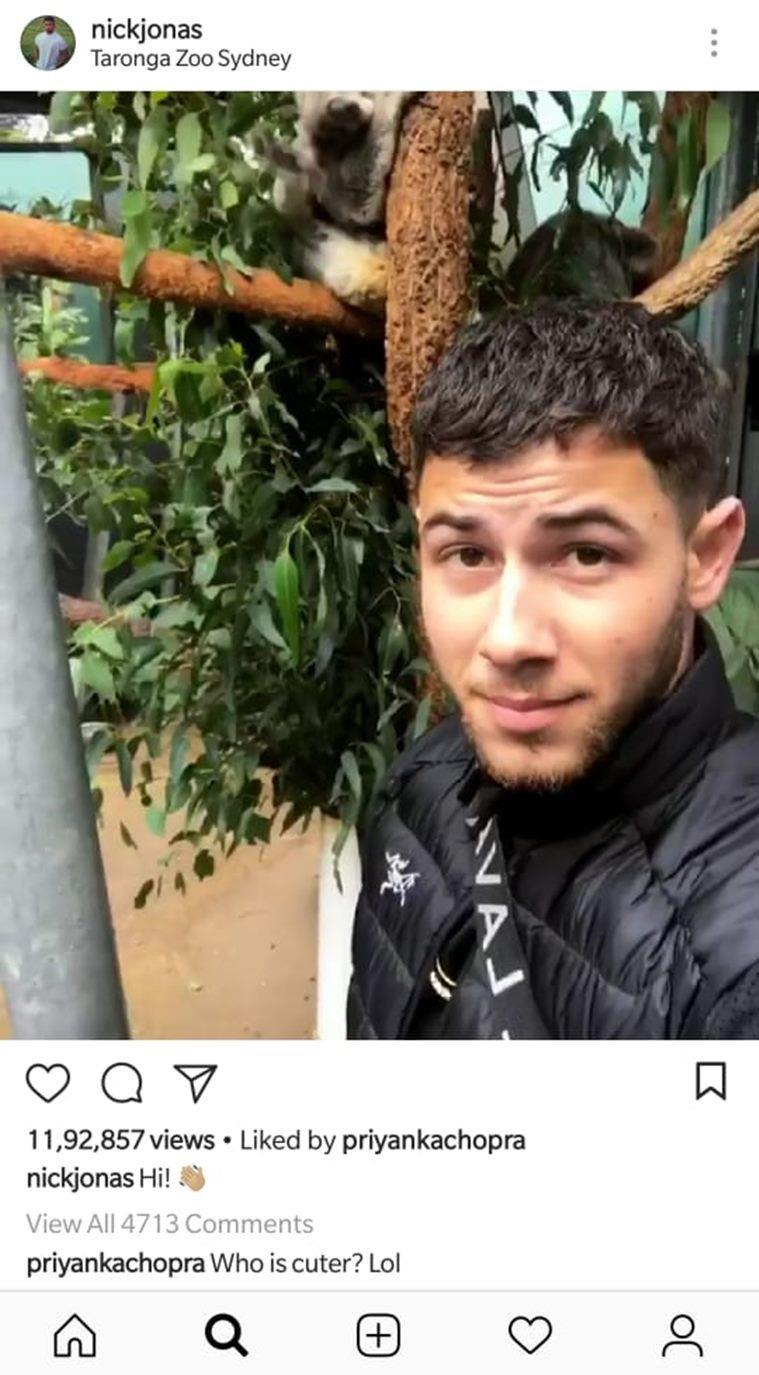Switch to the Search tab
Screen dimensions: 759x1375
click(226, 1335)
